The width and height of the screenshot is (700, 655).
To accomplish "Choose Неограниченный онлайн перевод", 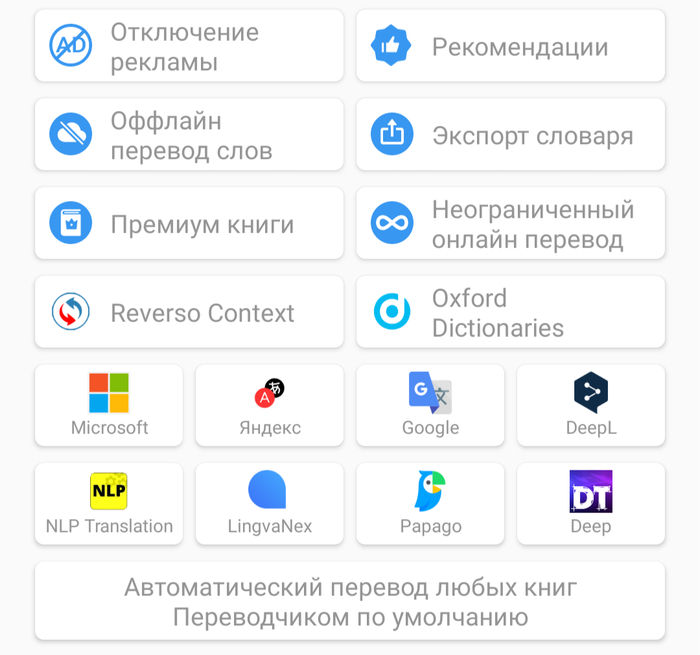I will tap(510, 223).
